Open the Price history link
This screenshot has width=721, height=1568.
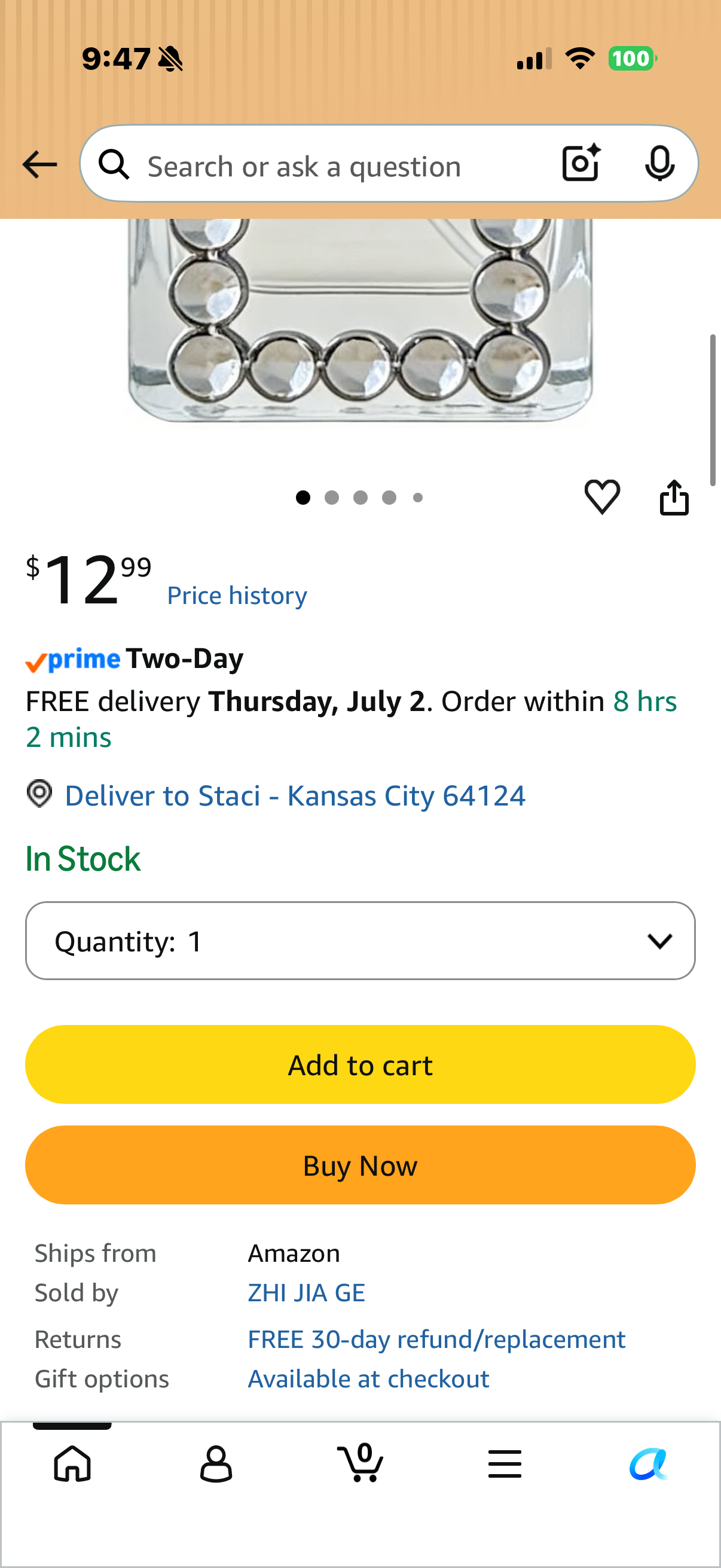pyautogui.click(x=237, y=595)
